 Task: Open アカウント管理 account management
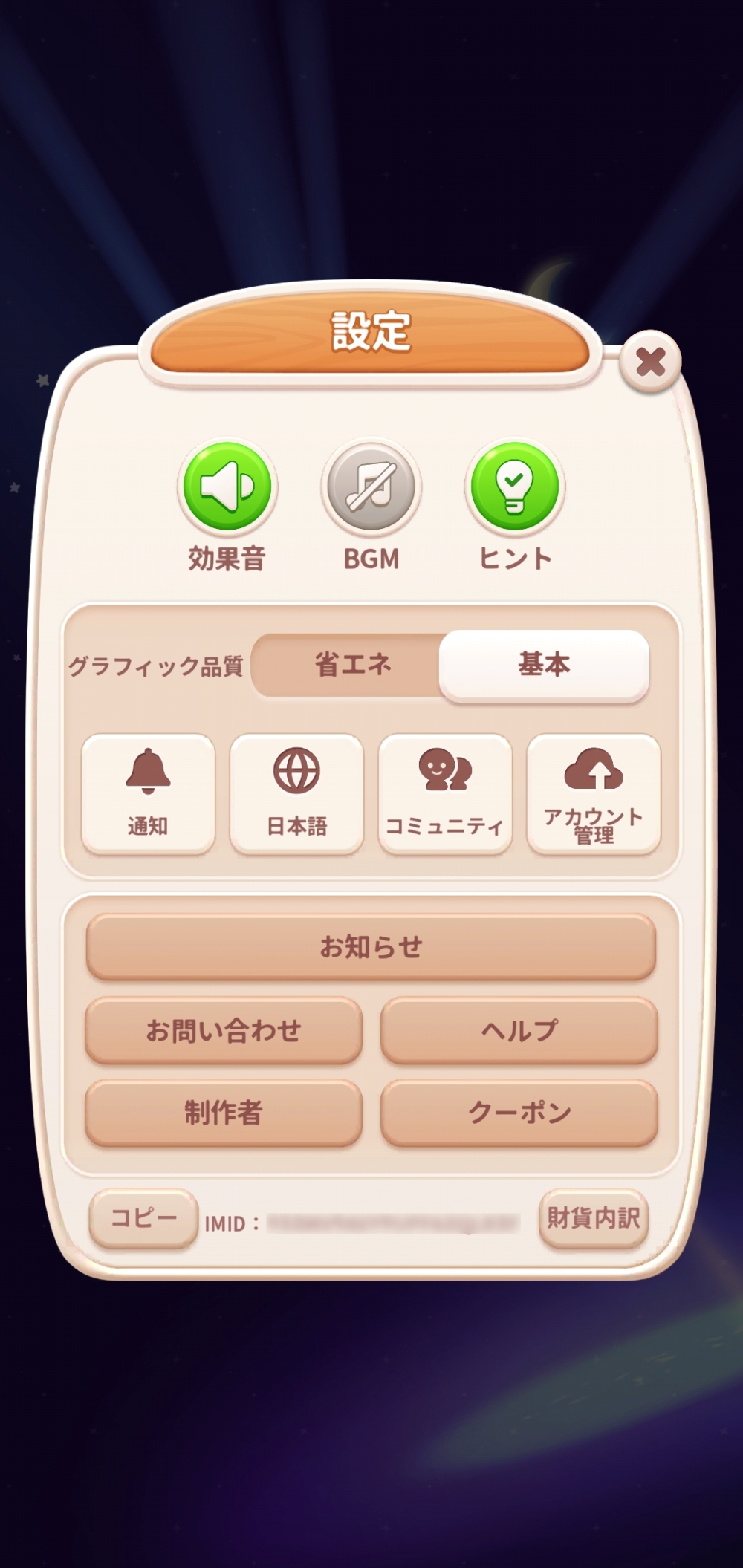(594, 793)
